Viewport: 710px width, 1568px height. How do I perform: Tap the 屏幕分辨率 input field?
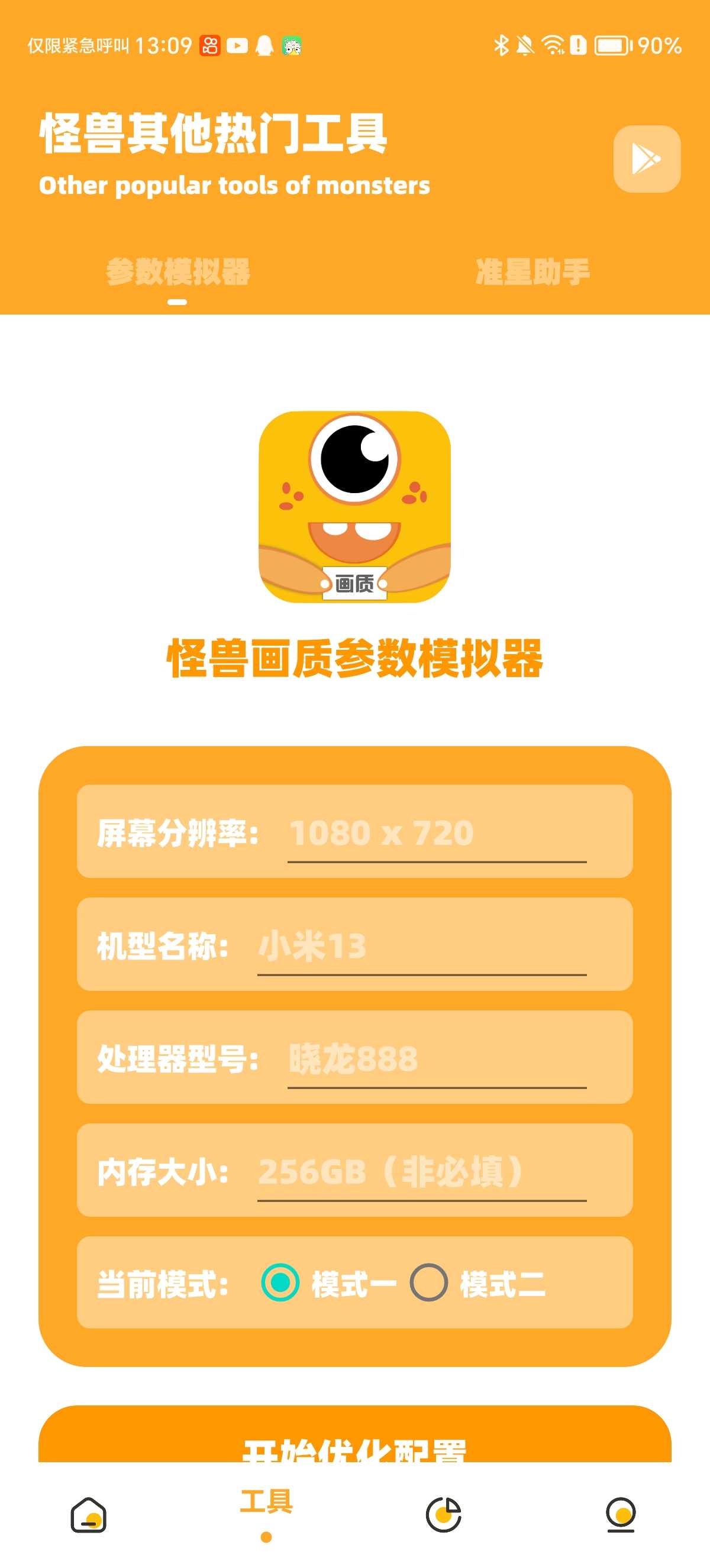point(436,833)
